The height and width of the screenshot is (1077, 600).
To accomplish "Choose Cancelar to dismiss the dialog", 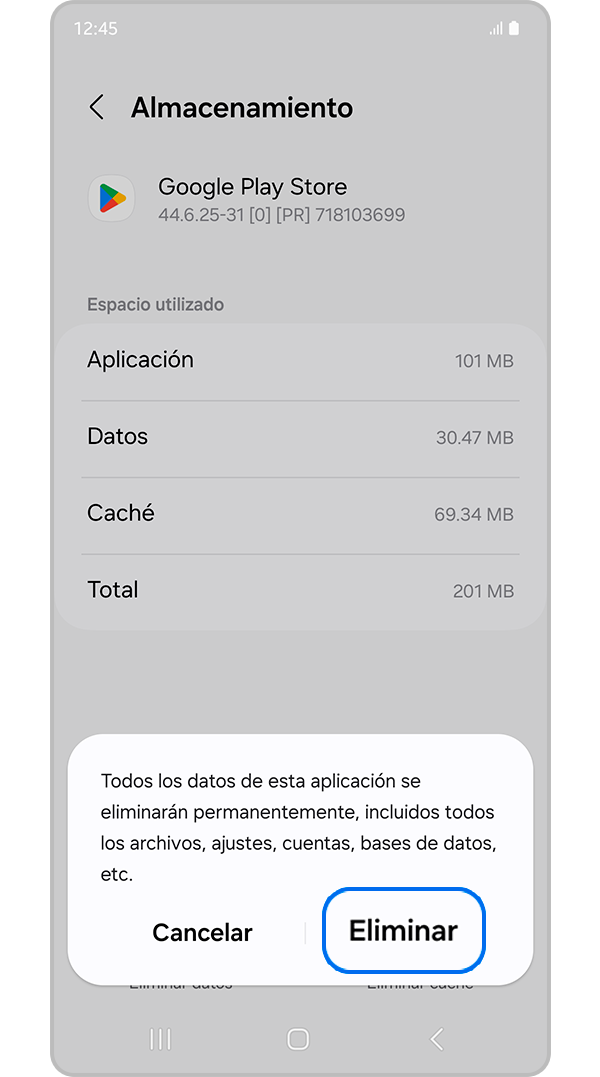I will coord(202,933).
